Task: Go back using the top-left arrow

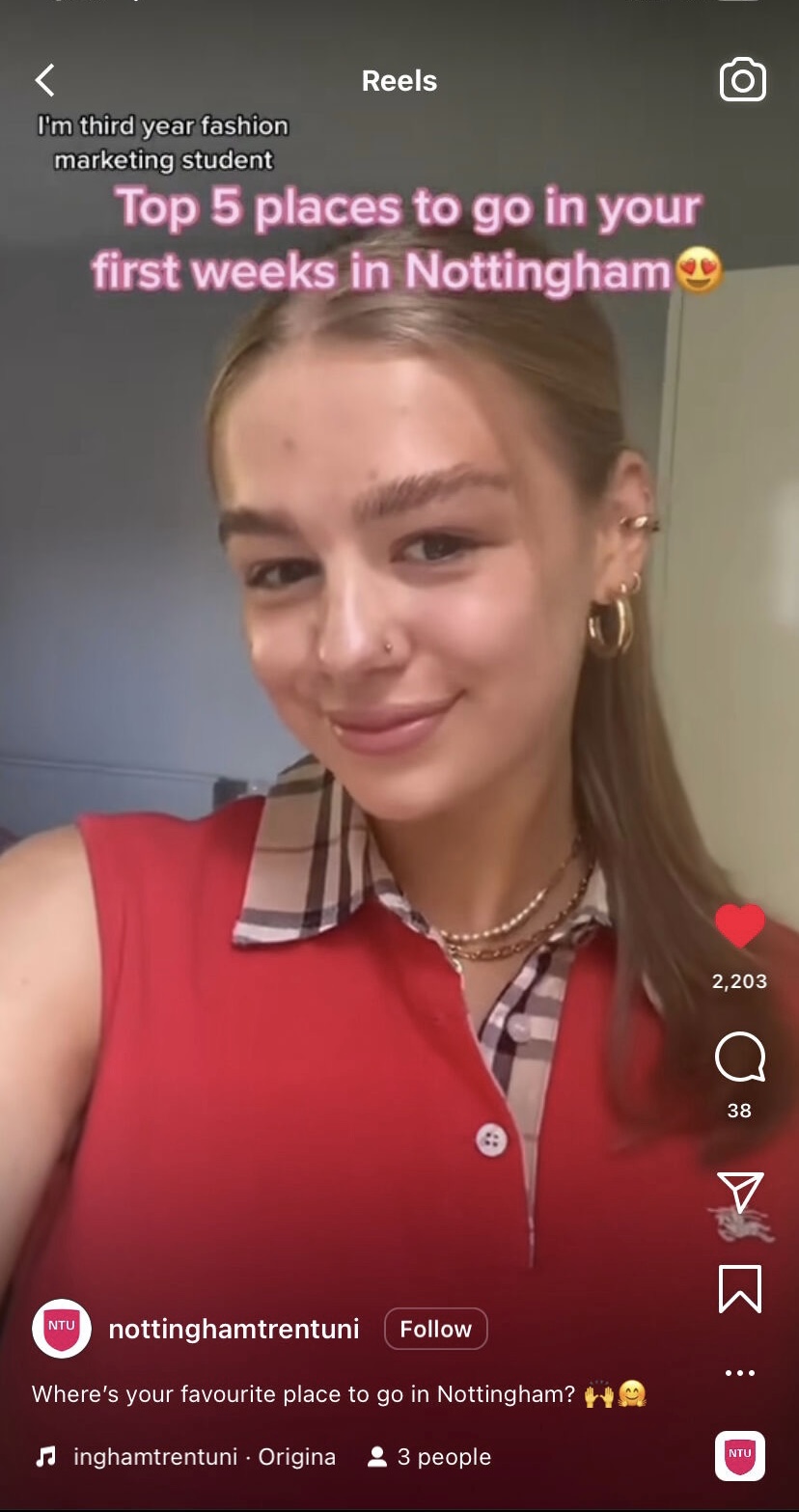Action: [44, 80]
